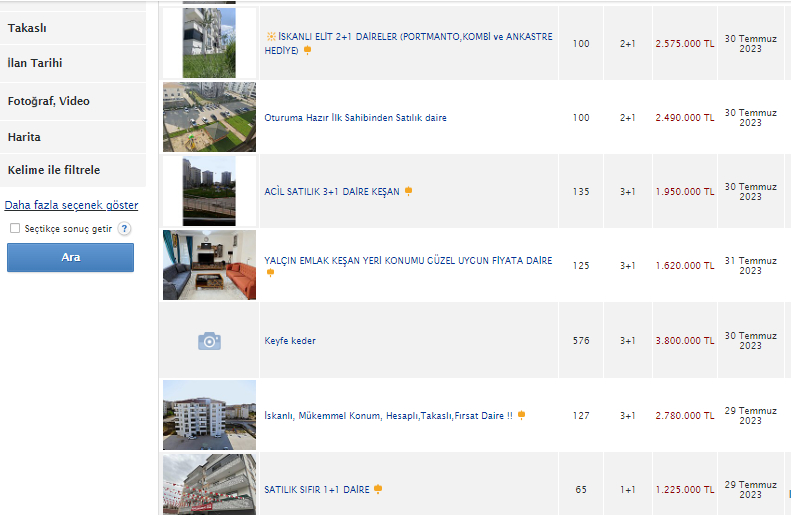Open SATILIK SIFIR 1+1 DAİRE listing
The image size is (791, 515).
click(x=317, y=490)
